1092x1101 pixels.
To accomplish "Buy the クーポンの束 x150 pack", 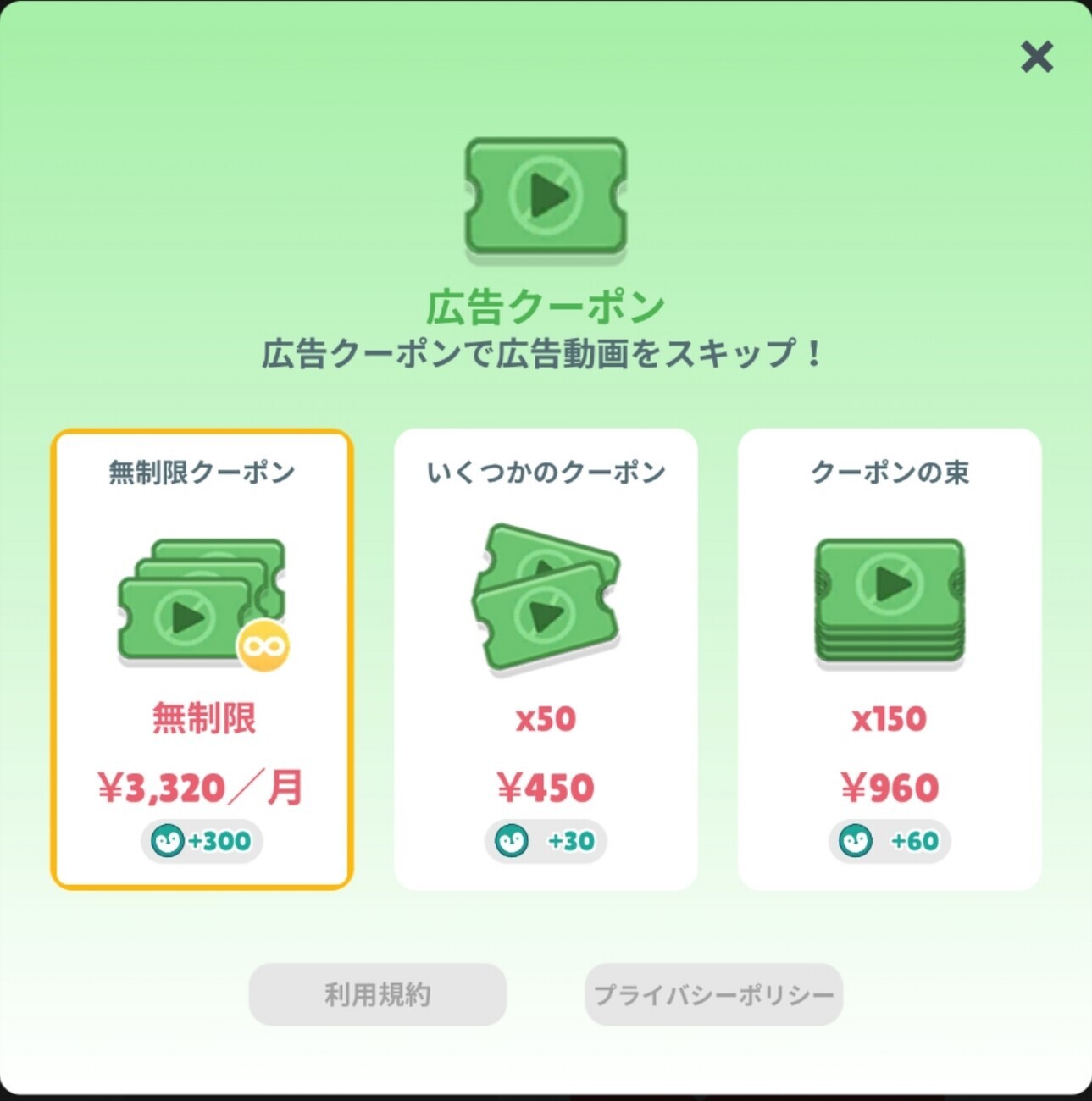I will coord(890,660).
